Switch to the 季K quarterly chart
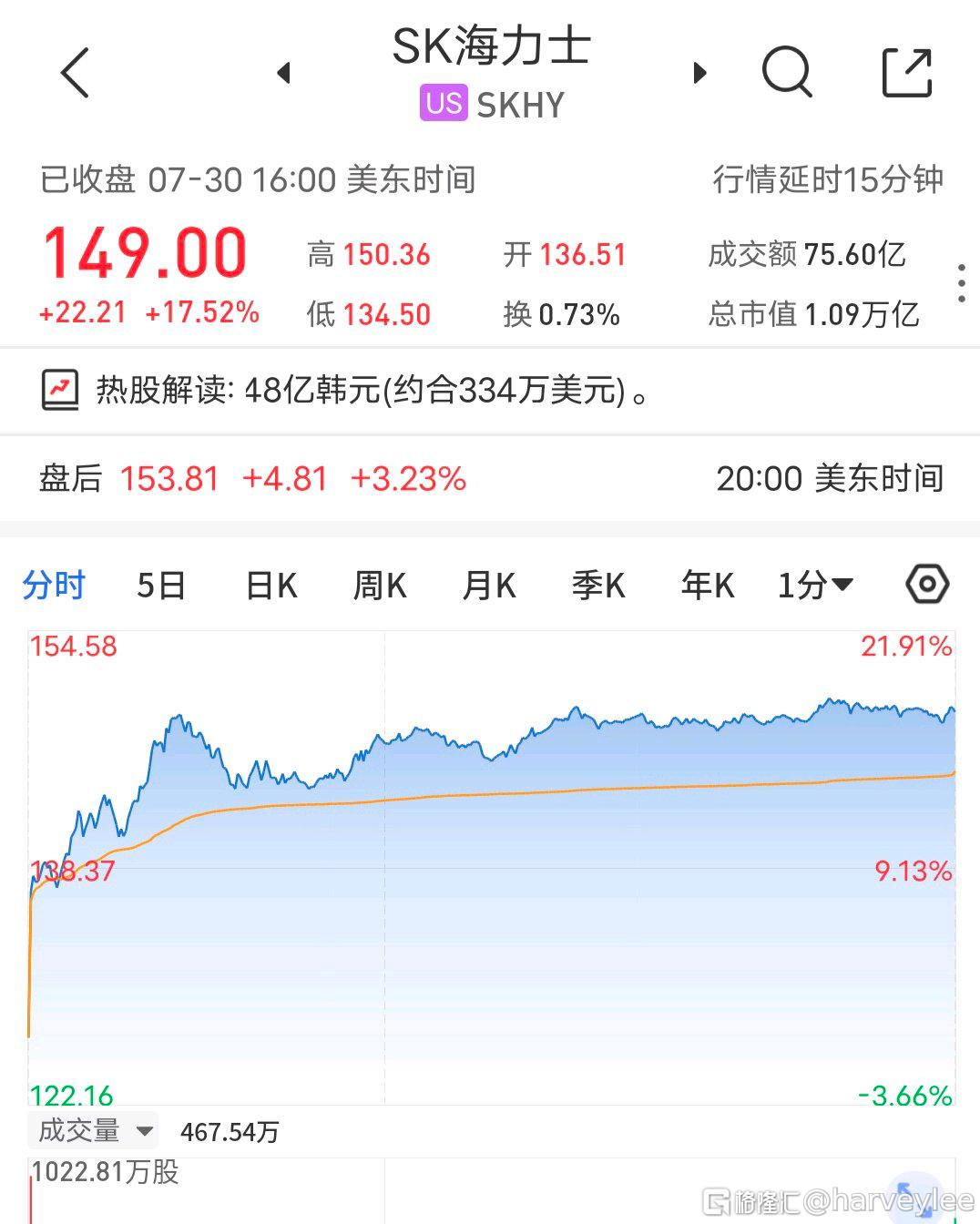Image resolution: width=980 pixels, height=1224 pixels. 598,585
